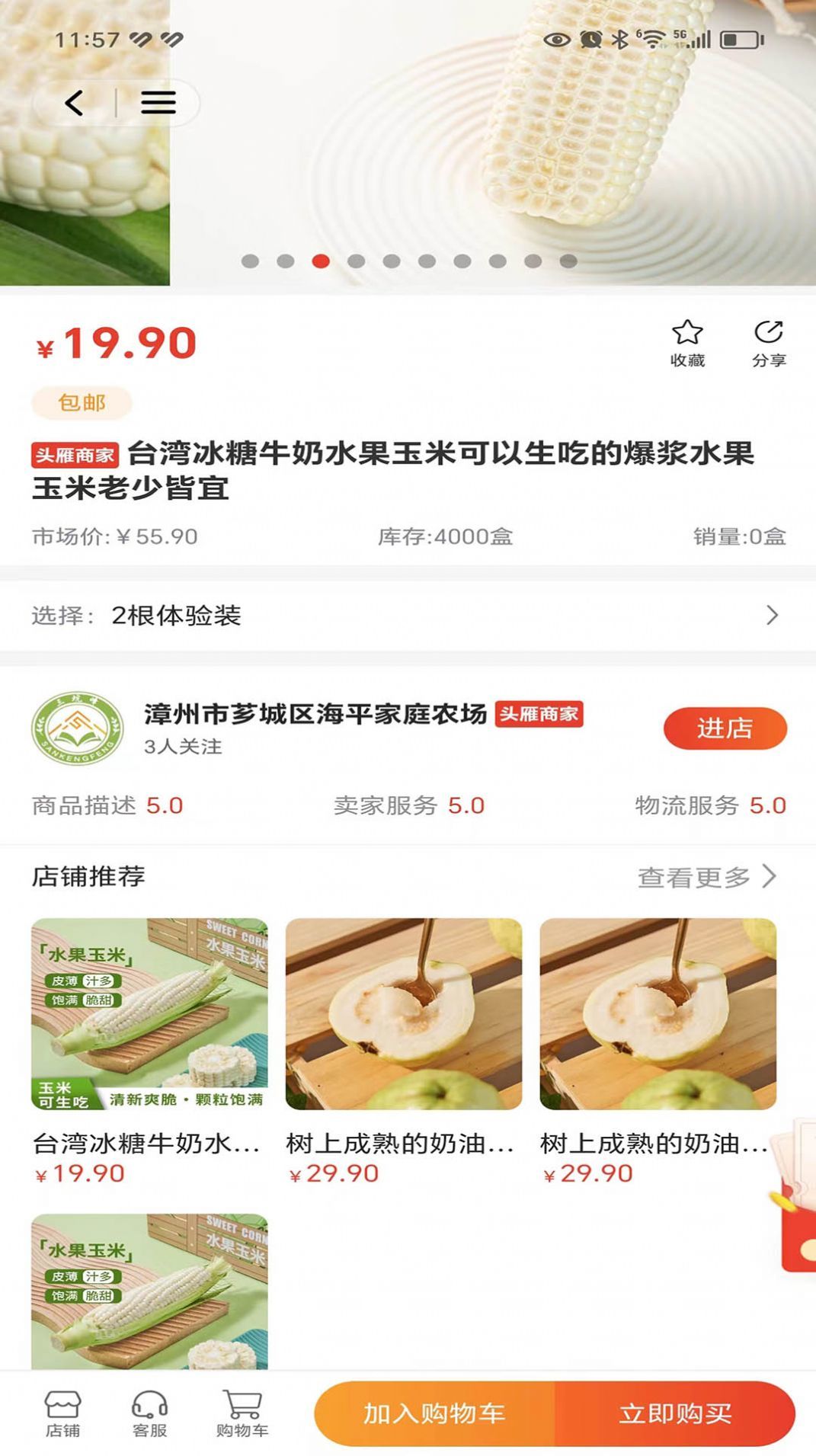Expand 查看更多 to see more recommendations

click(695, 878)
